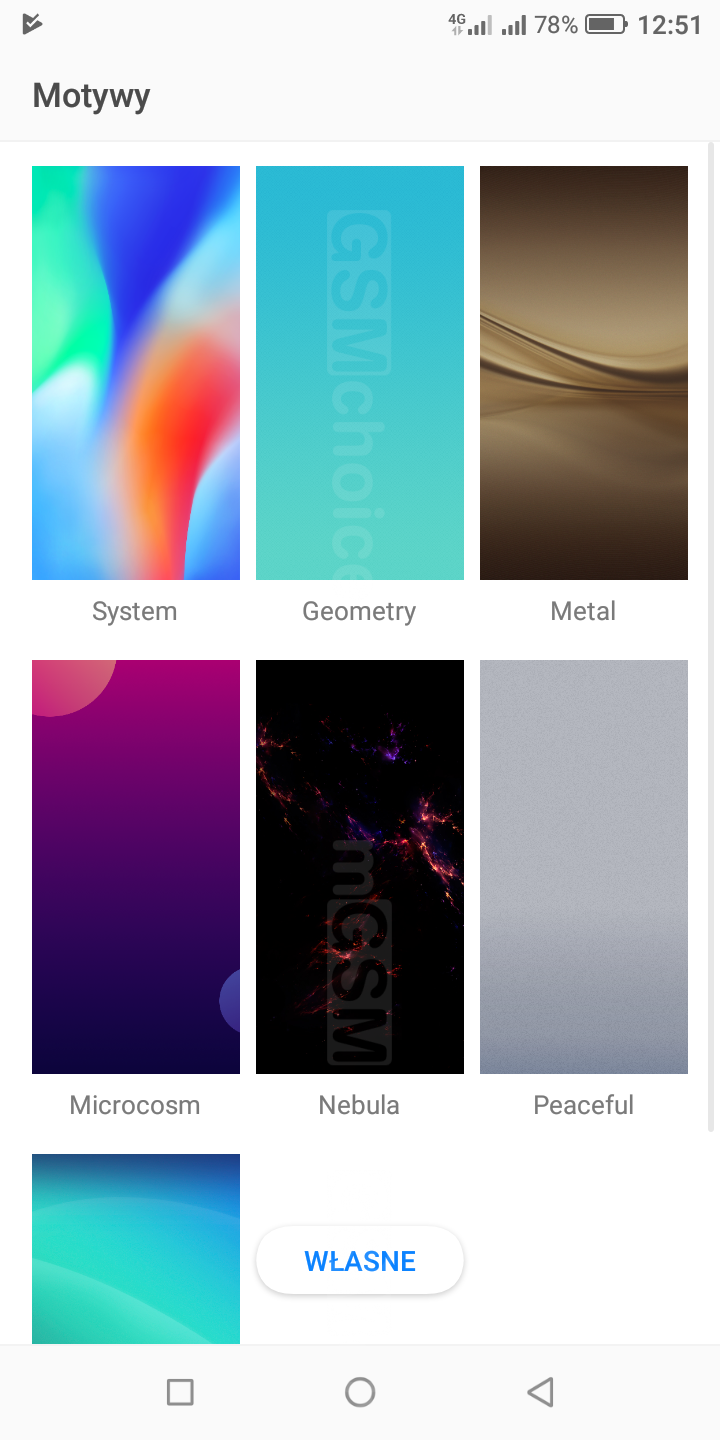Viewport: 720px width, 1440px height.
Task: Select the System theme
Action: [136, 373]
